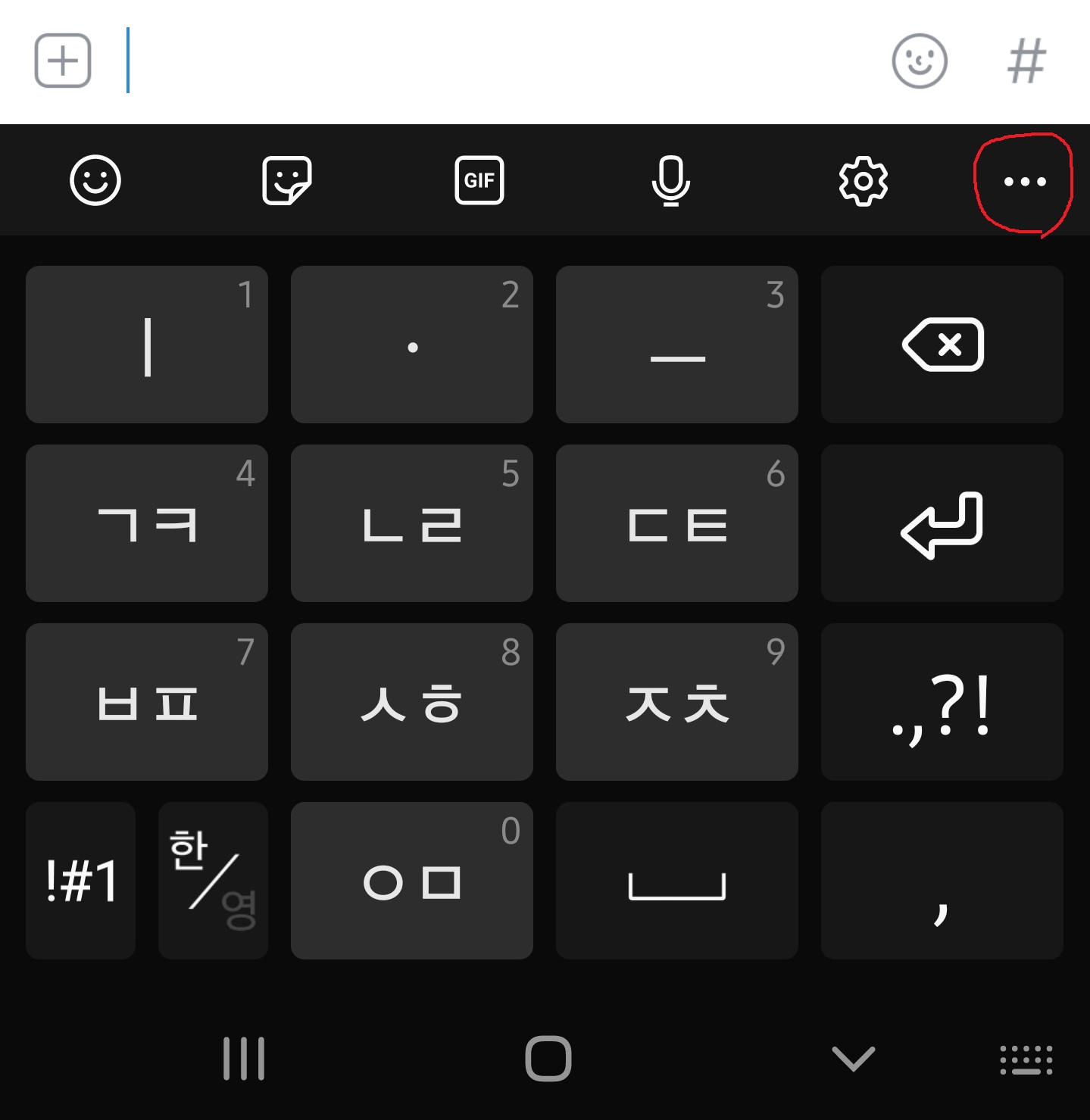Screen dimensions: 1090x1120
Task: Tap the ㅇㅁ key
Action: click(x=412, y=881)
